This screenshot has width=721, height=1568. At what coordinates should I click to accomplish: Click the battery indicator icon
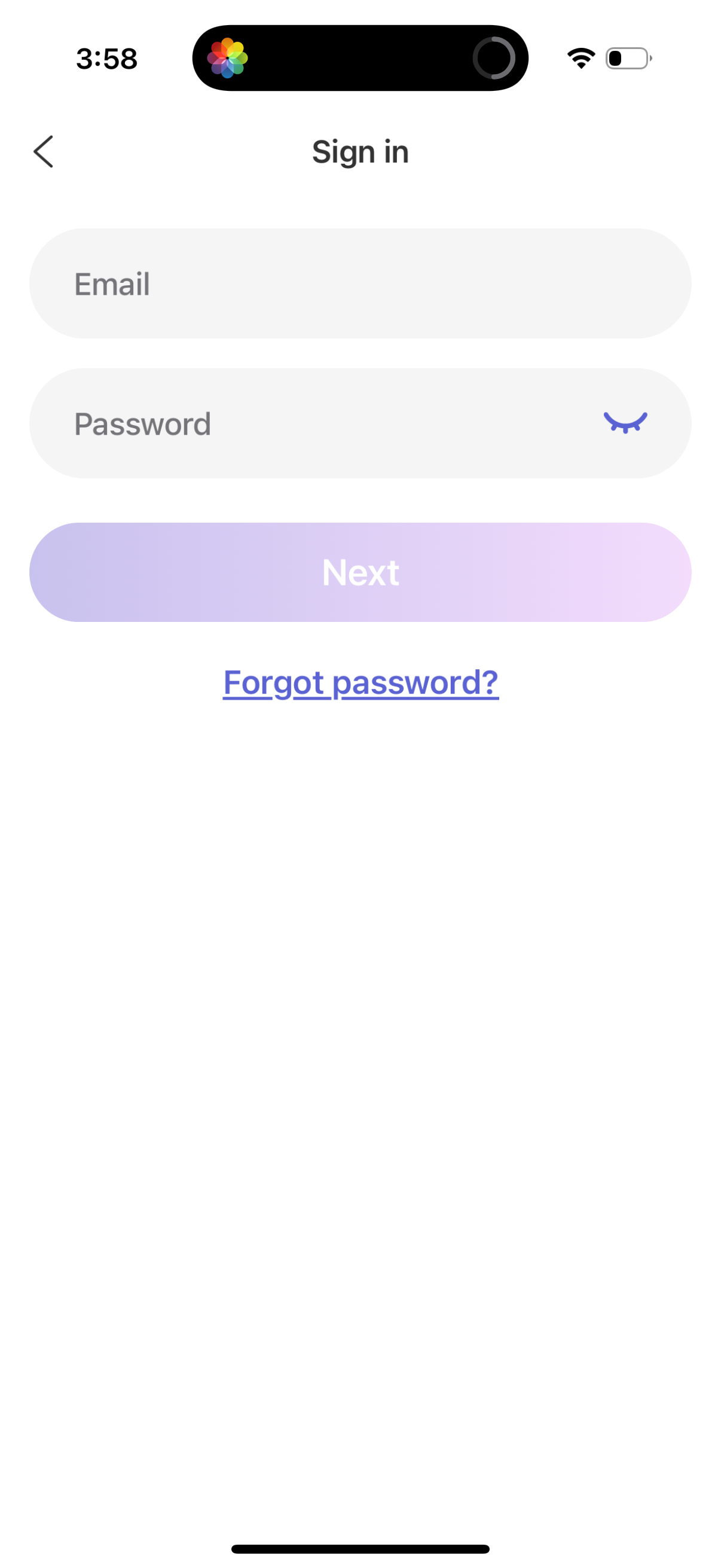[628, 57]
